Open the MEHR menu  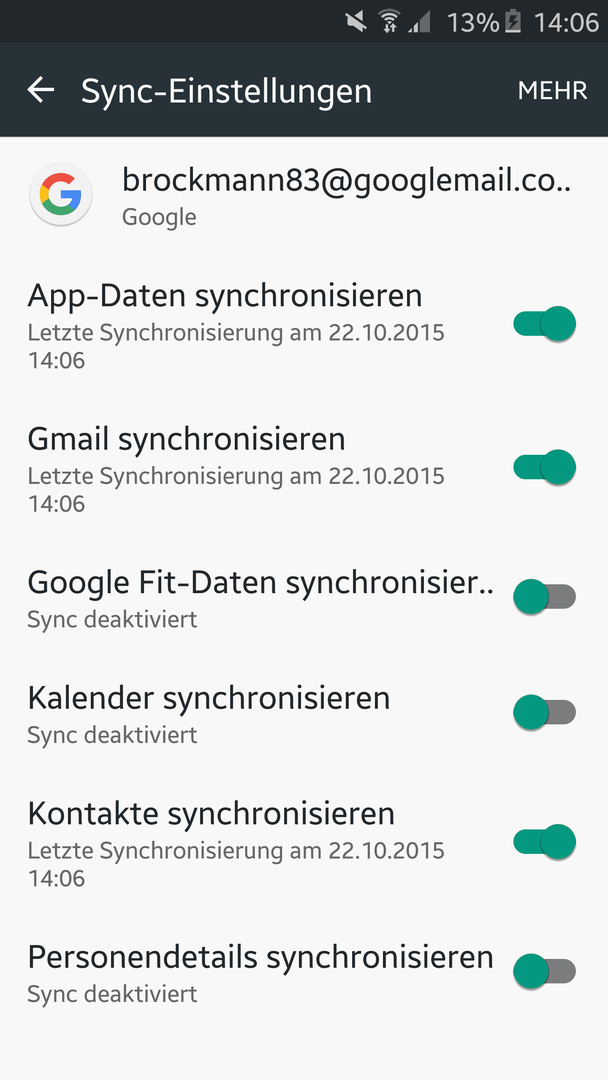(552, 91)
